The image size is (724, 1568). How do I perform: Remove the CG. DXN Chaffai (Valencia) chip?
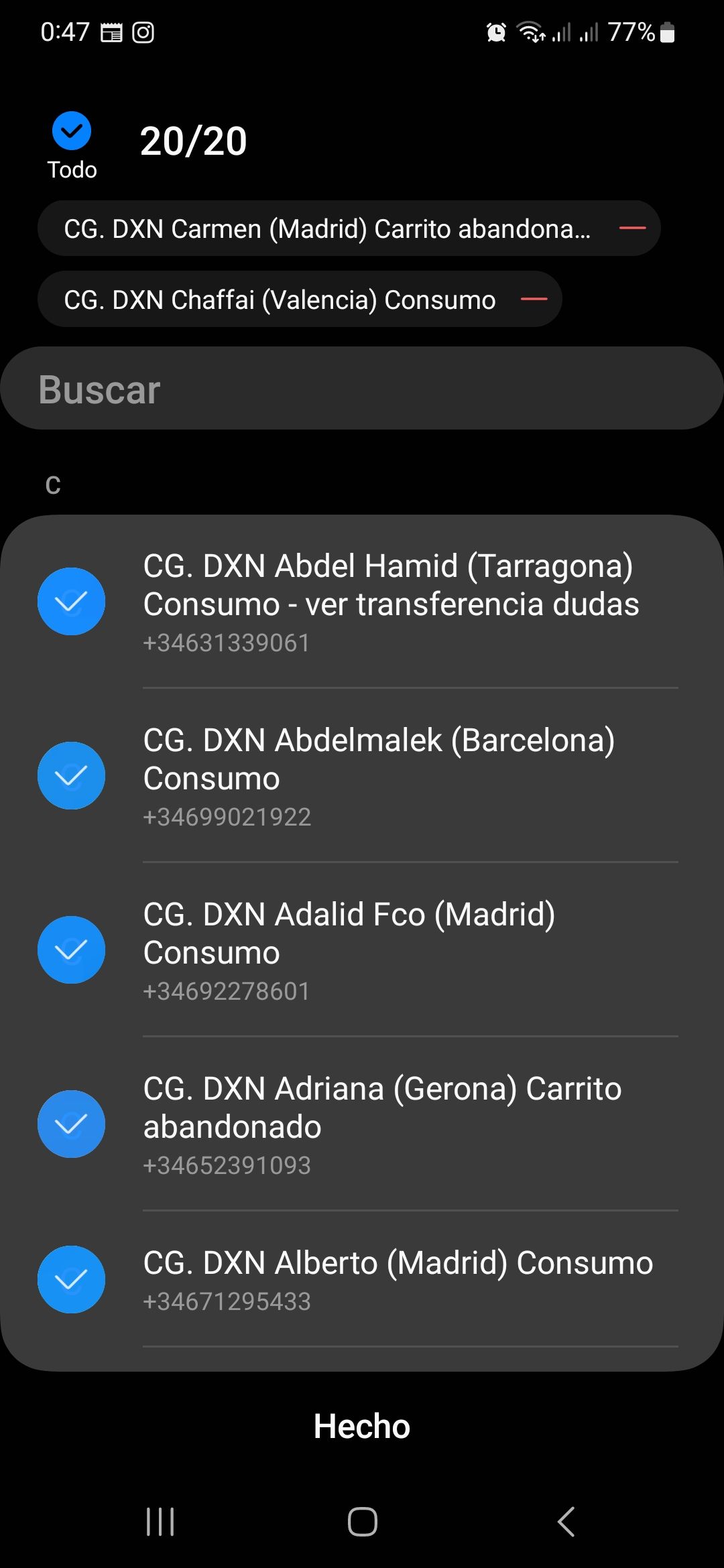click(532, 300)
